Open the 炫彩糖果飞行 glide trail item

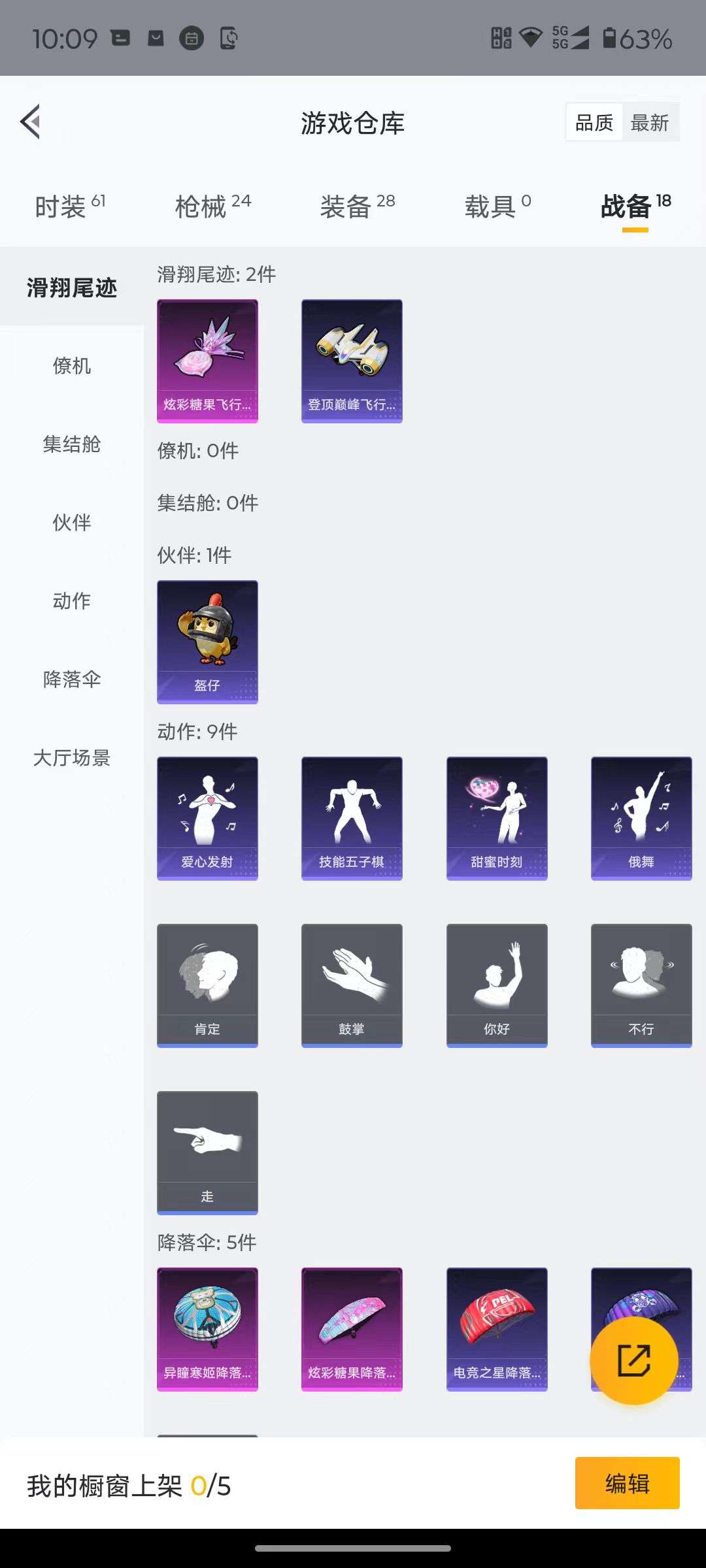coord(207,361)
